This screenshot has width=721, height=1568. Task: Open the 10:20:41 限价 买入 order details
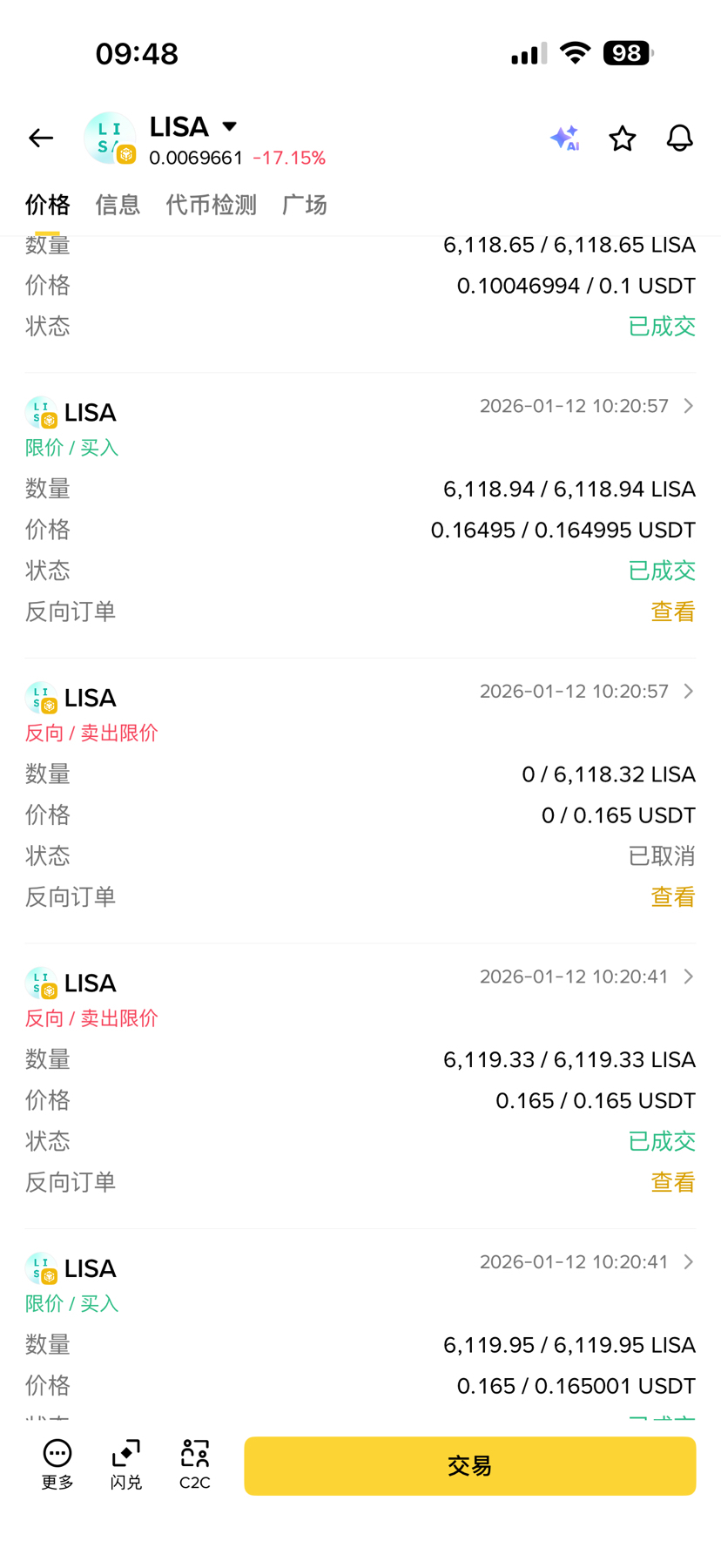pos(688,1262)
